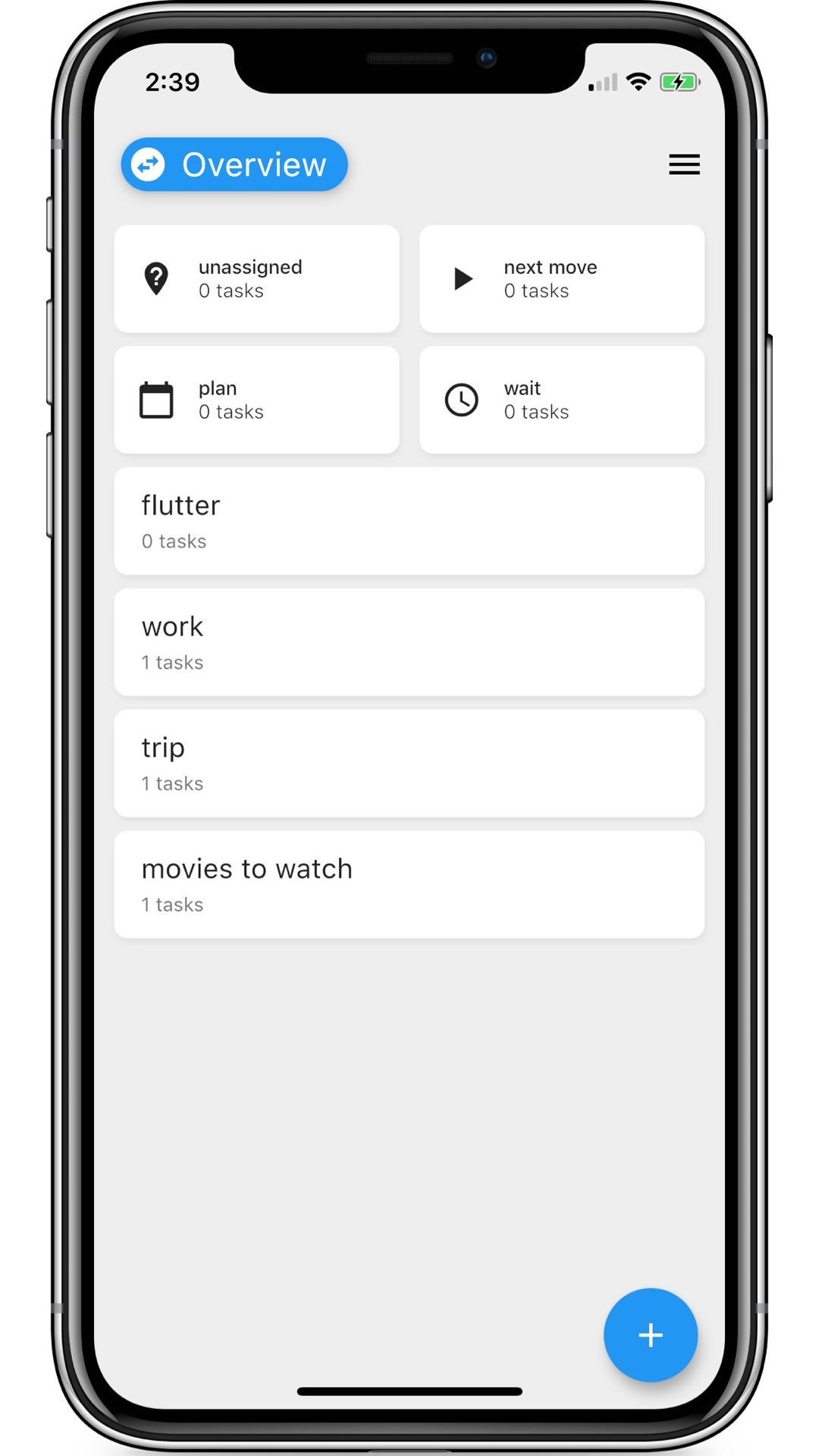This screenshot has width=819, height=1456.
Task: Add a new item with plus button
Action: (650, 1335)
